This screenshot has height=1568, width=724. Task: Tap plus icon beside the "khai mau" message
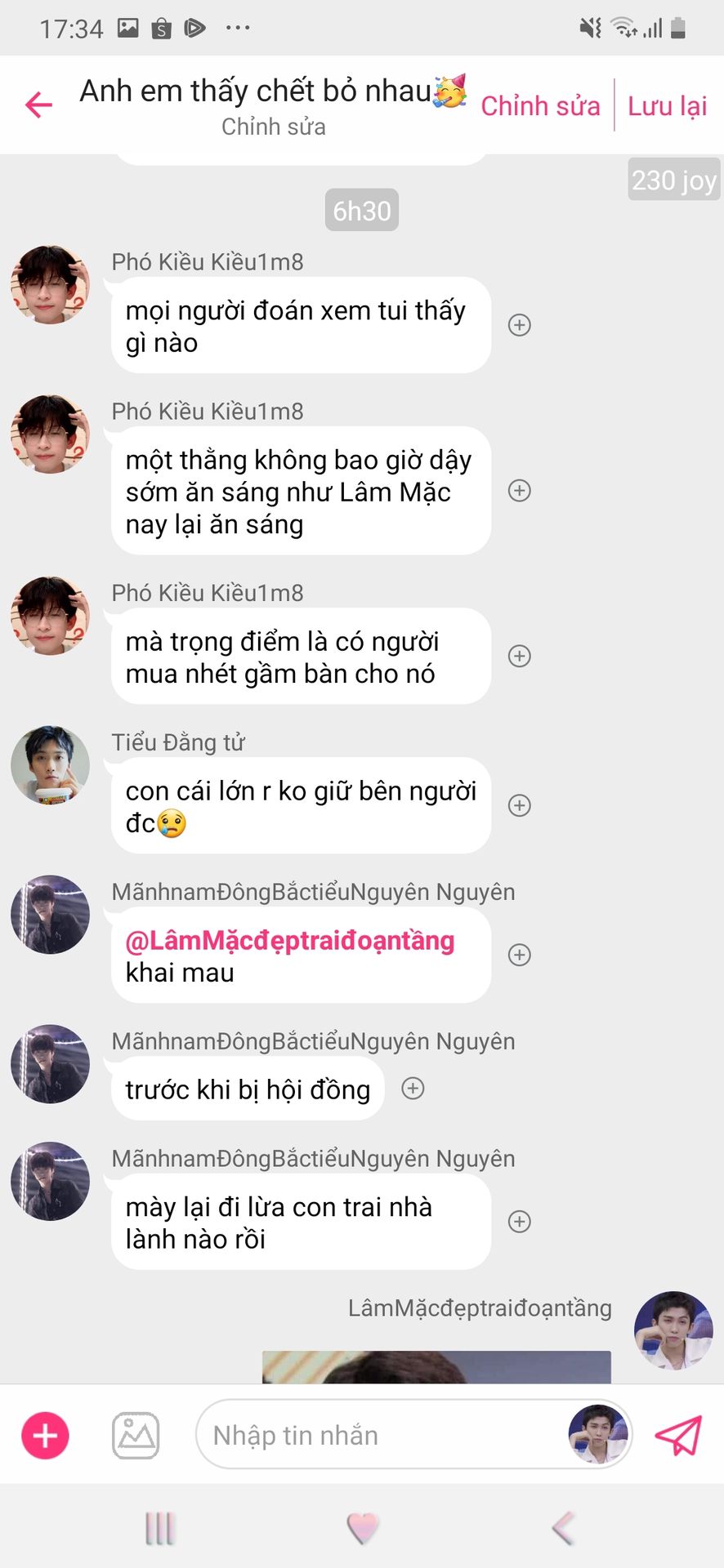[520, 955]
